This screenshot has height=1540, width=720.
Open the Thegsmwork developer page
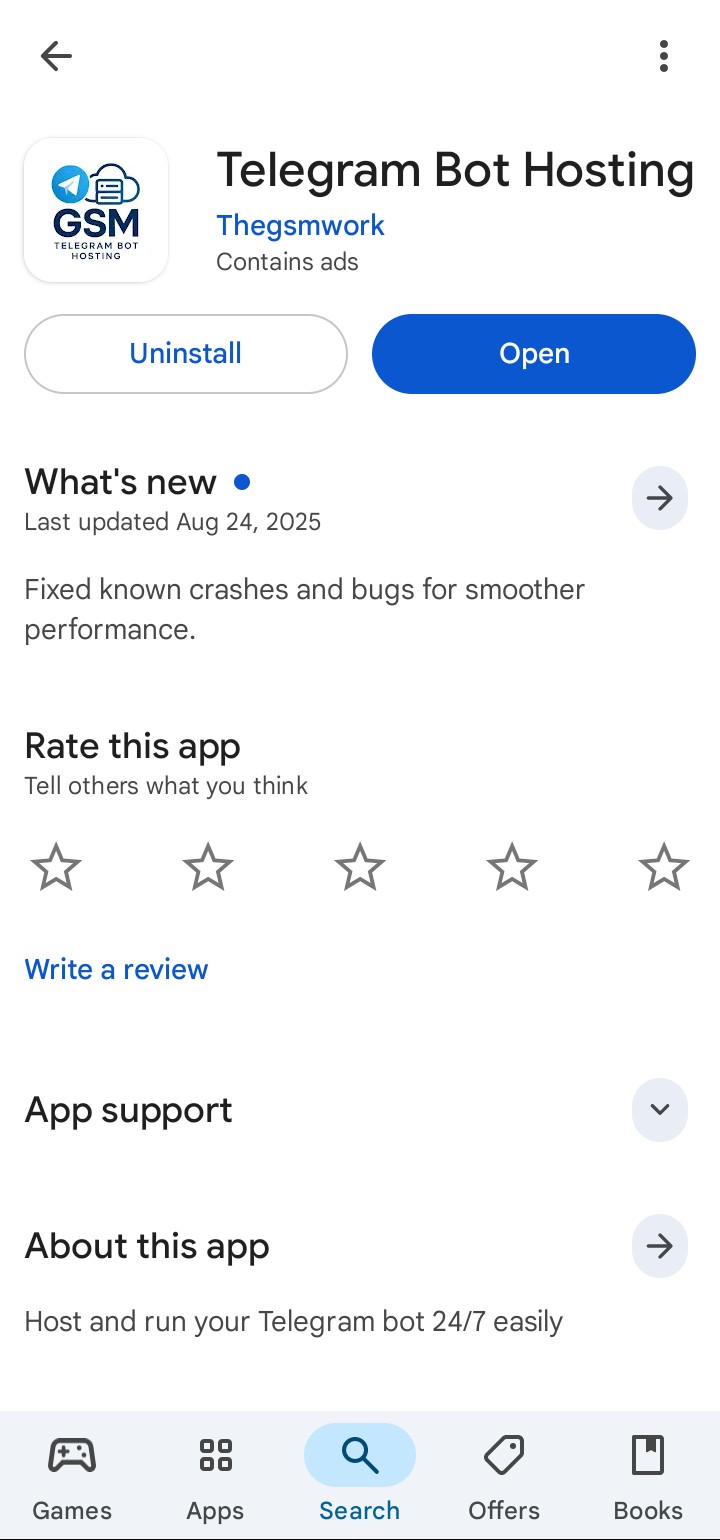pyautogui.click(x=300, y=225)
